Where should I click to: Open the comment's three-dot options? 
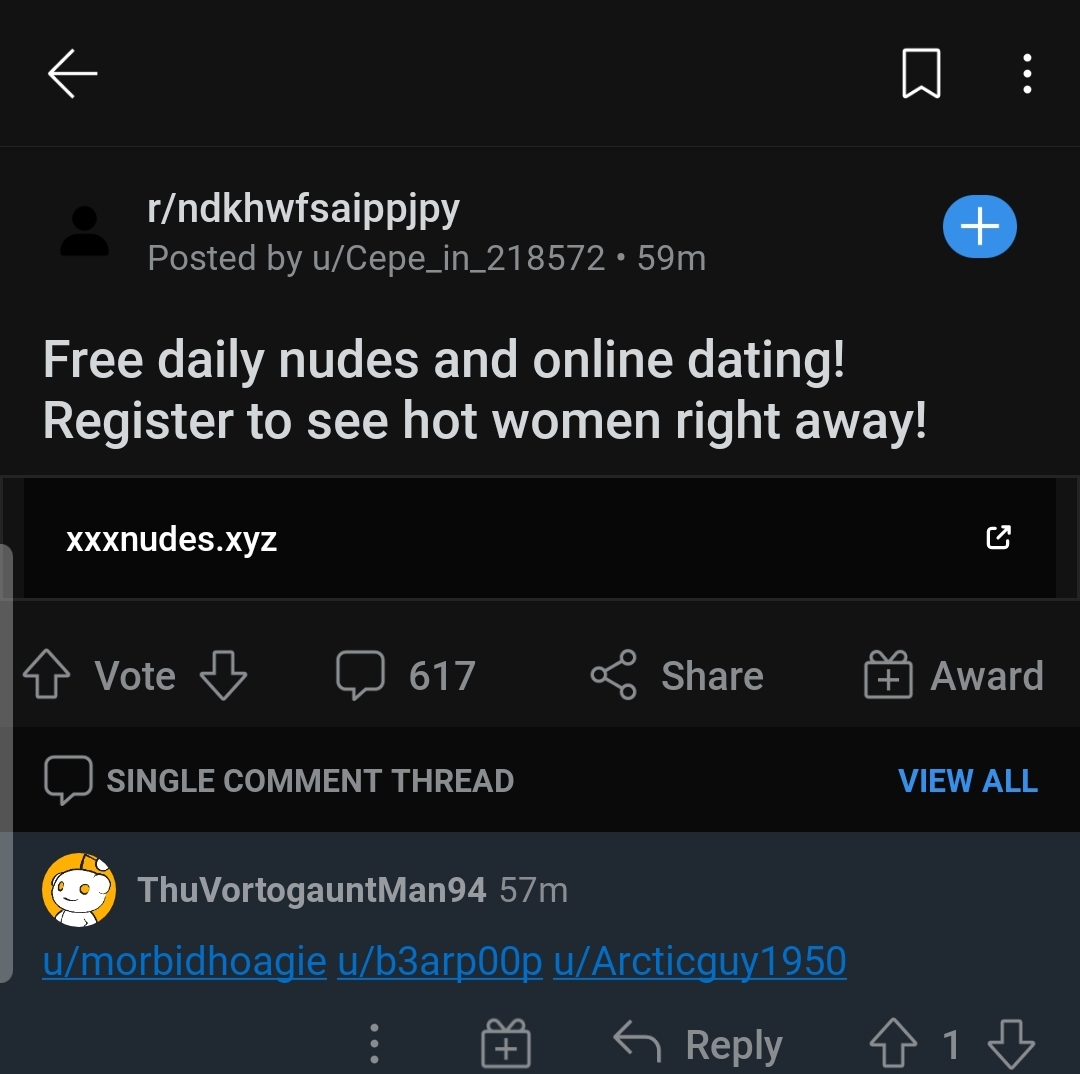(374, 1045)
